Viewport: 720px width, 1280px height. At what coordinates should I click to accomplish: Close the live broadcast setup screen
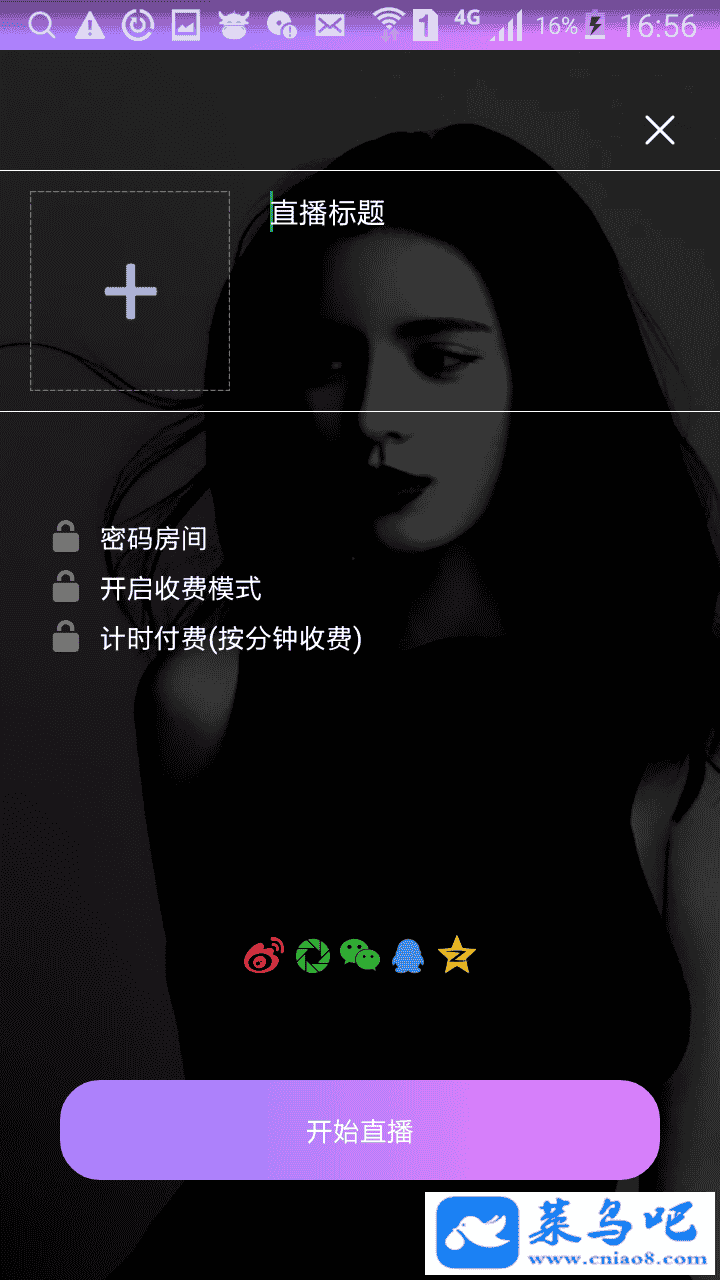[x=659, y=130]
